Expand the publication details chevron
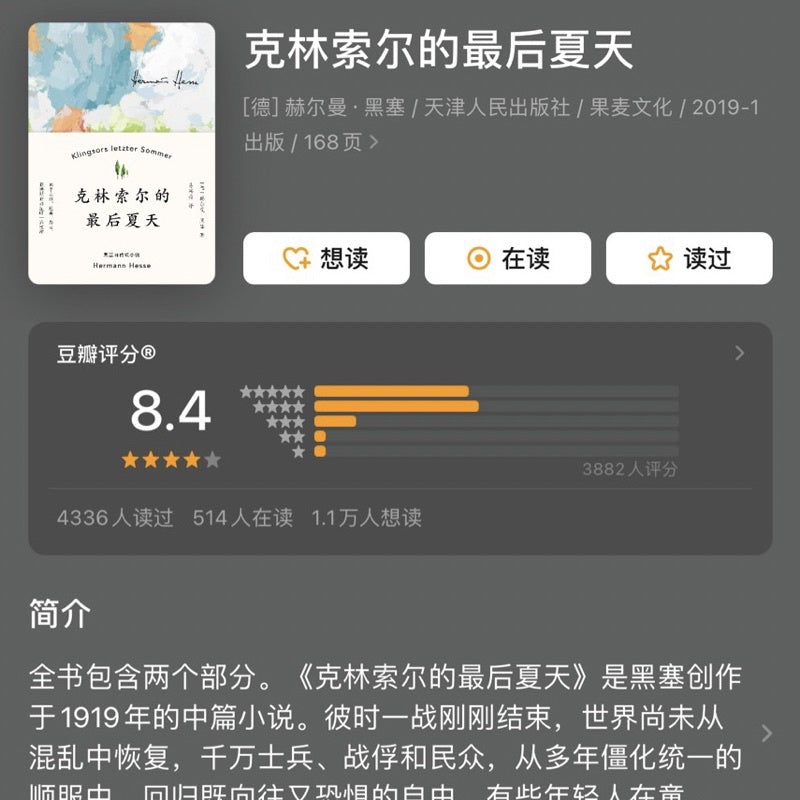Image resolution: width=800 pixels, height=800 pixels. point(374,142)
